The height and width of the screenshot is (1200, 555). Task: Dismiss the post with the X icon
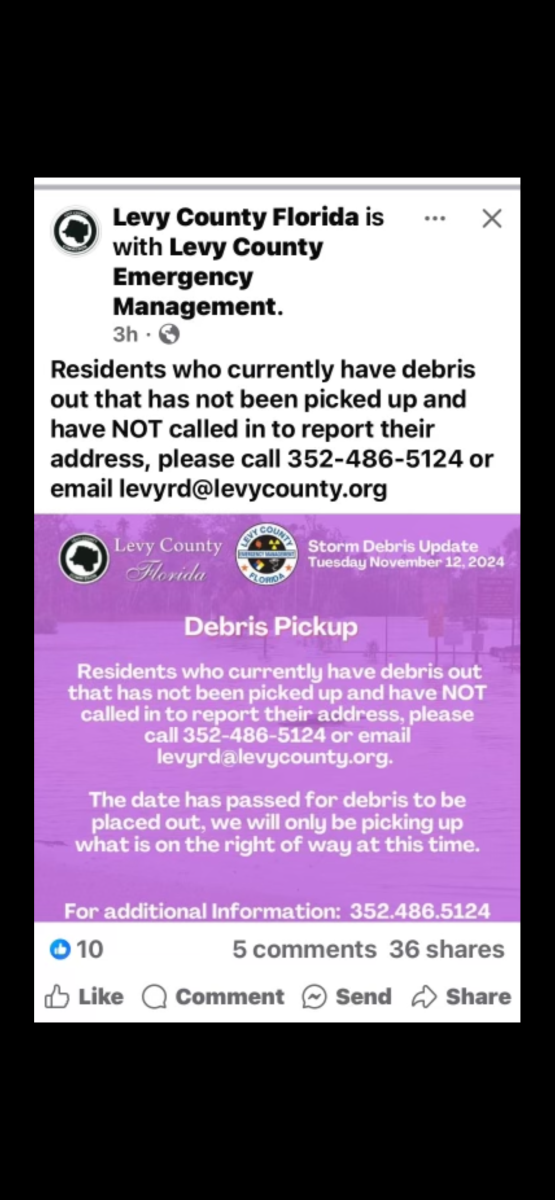point(492,219)
